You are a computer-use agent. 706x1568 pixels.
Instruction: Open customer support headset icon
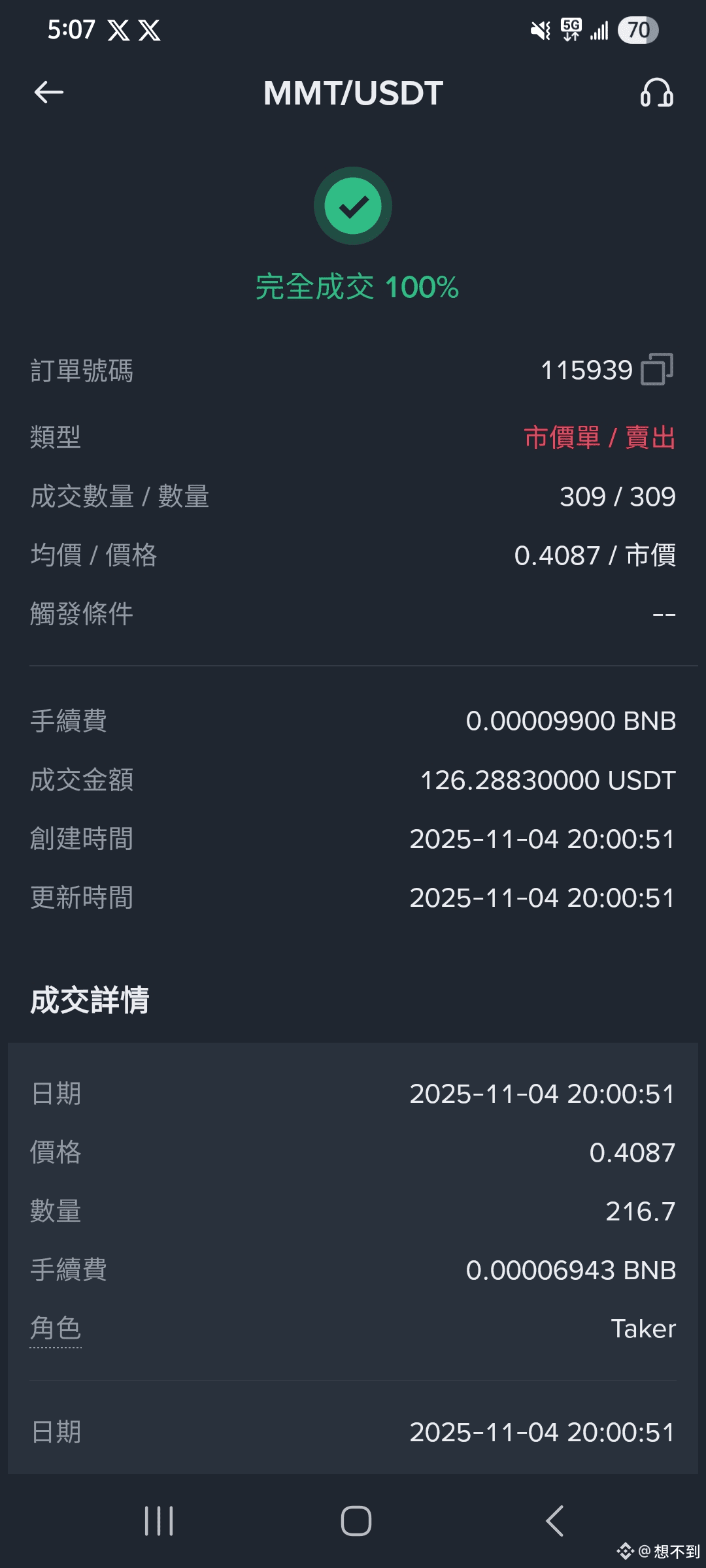656,93
